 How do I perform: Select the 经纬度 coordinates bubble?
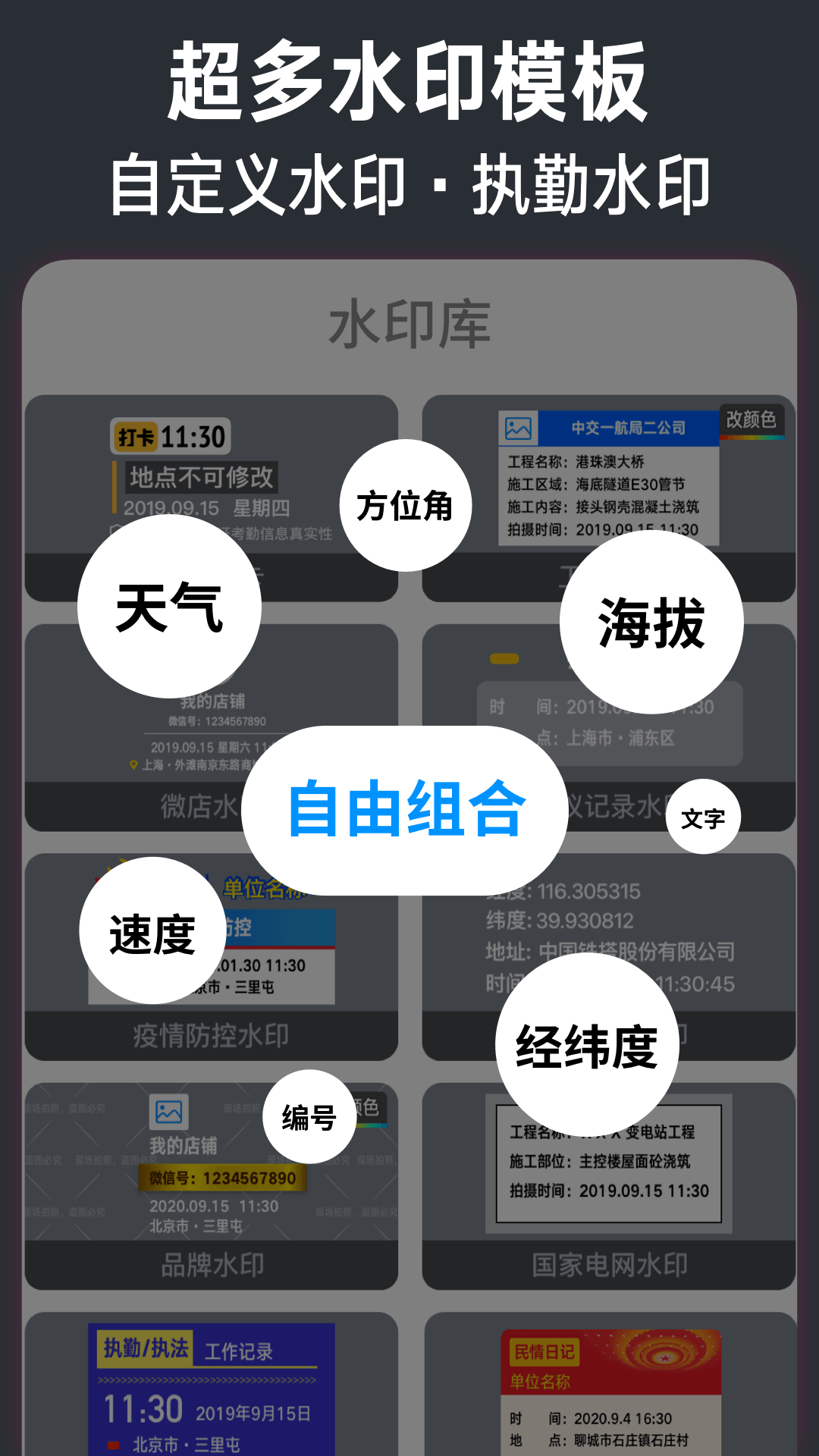pyautogui.click(x=588, y=1045)
